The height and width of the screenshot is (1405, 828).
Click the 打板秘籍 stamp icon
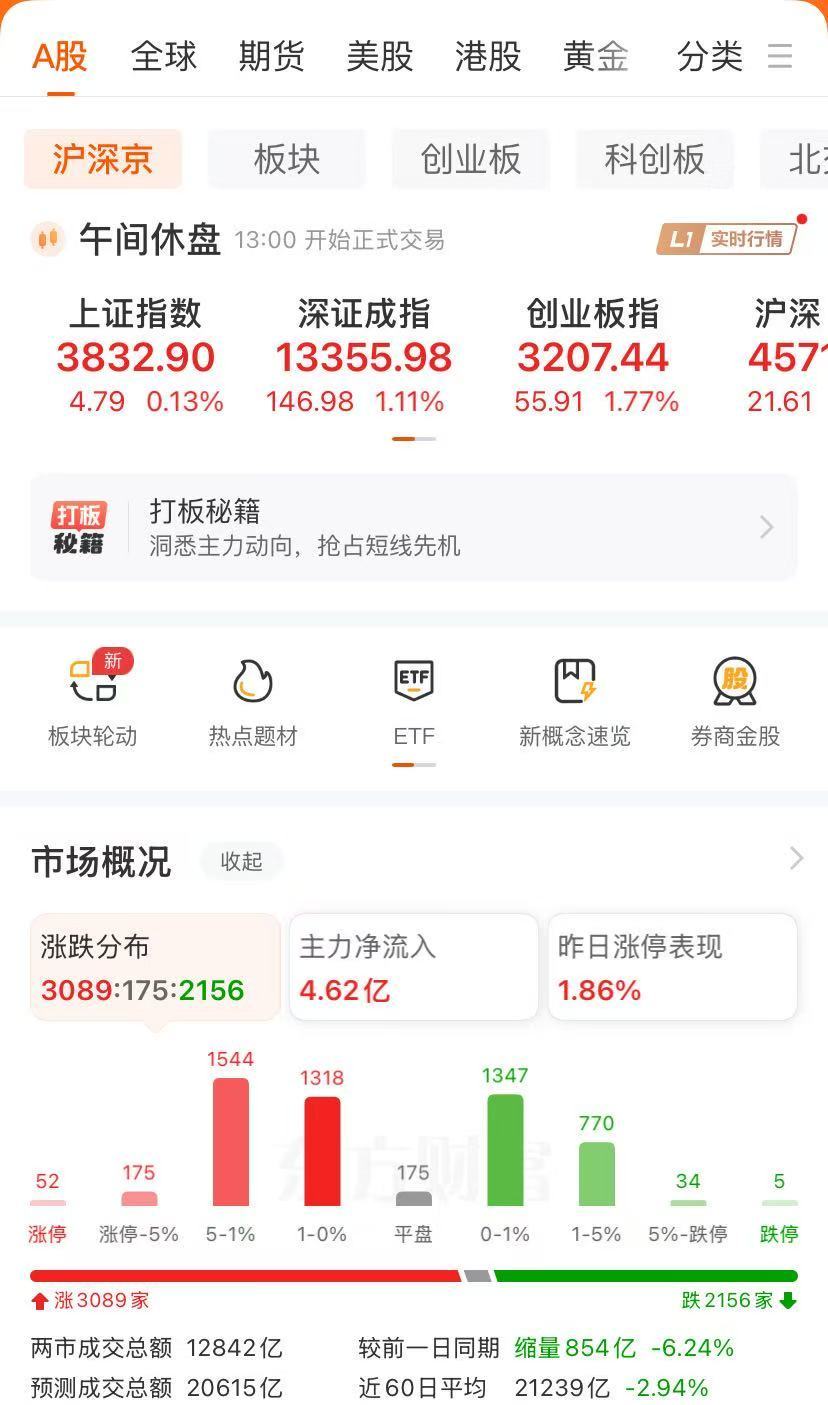(x=79, y=525)
